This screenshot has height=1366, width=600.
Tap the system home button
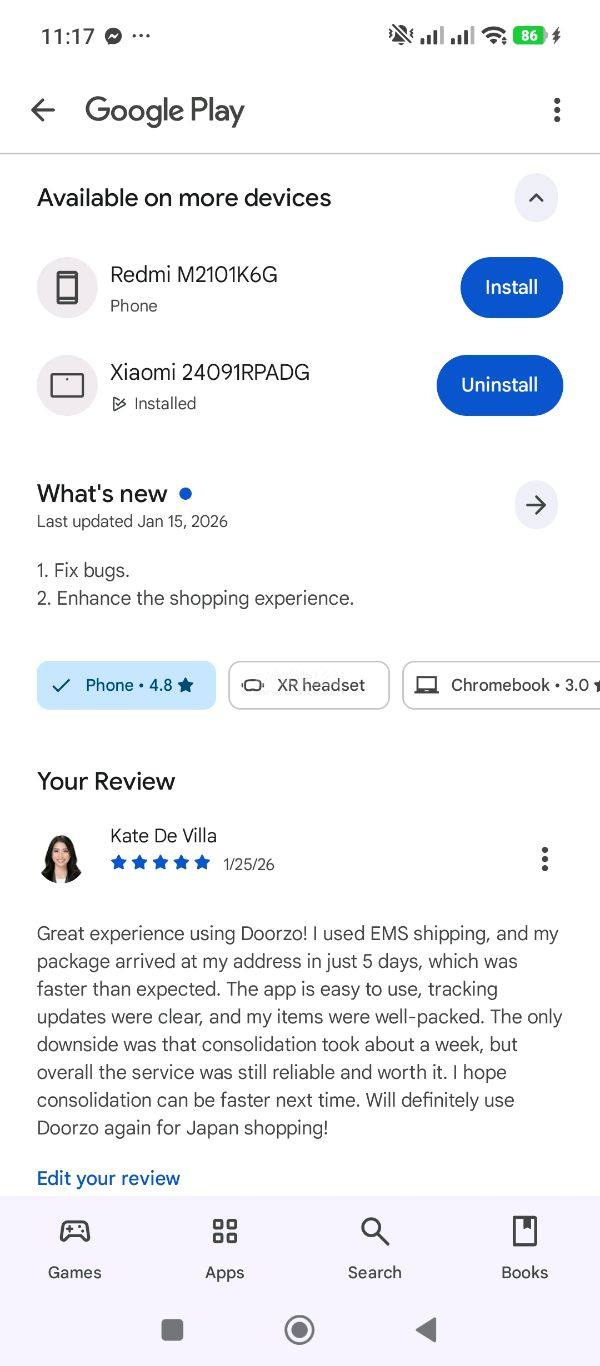tap(299, 1329)
